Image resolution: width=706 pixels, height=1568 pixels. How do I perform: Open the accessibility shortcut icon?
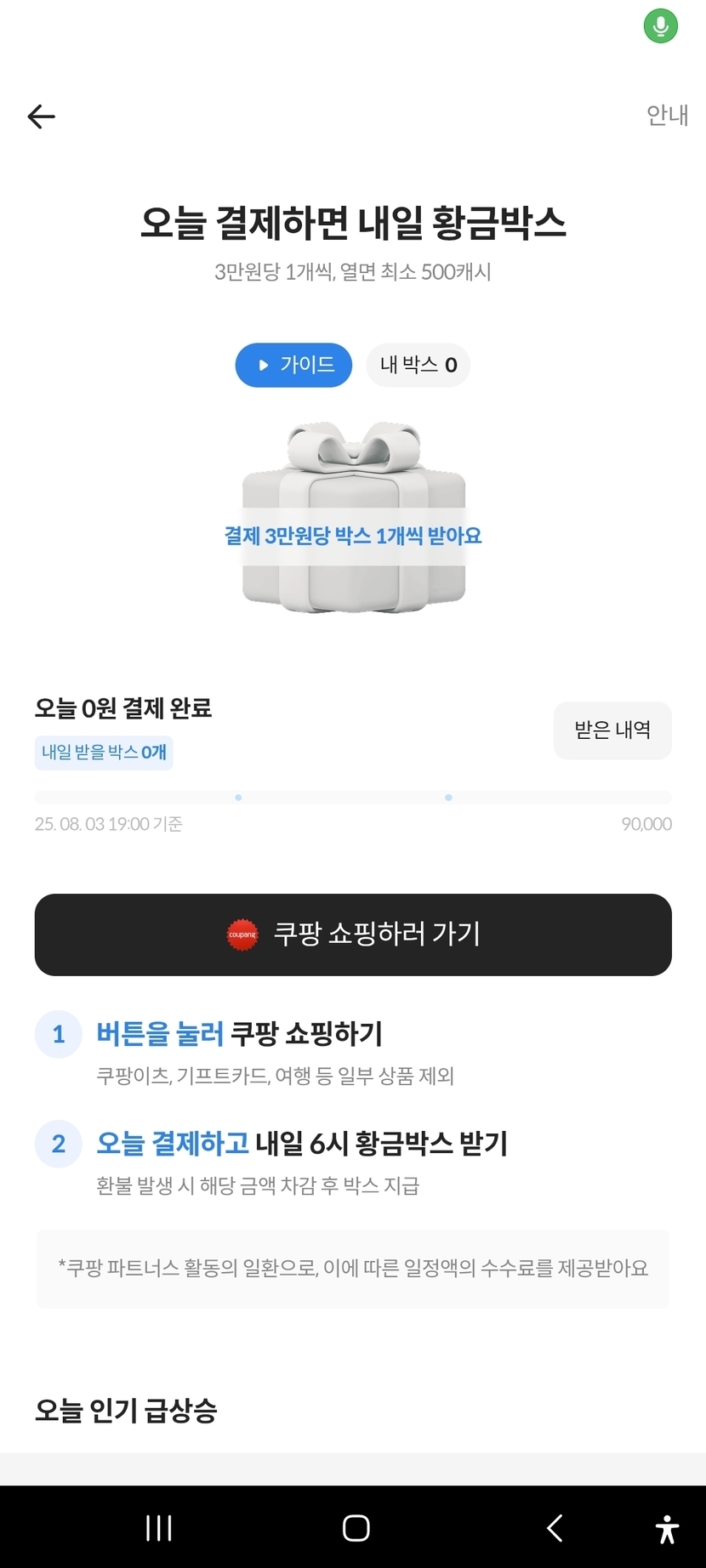668,1529
